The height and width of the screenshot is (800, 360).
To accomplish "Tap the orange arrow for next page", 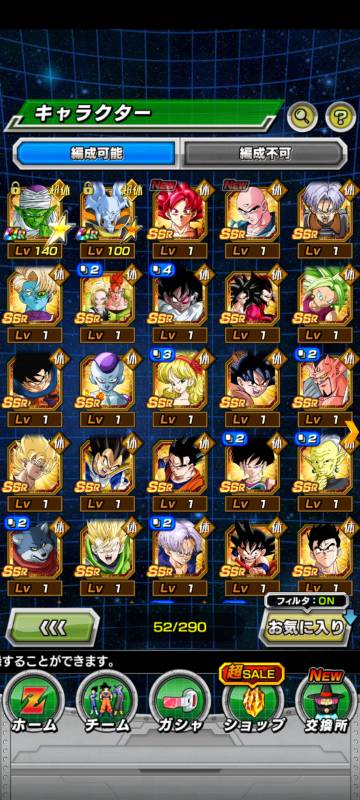I will 352,432.
